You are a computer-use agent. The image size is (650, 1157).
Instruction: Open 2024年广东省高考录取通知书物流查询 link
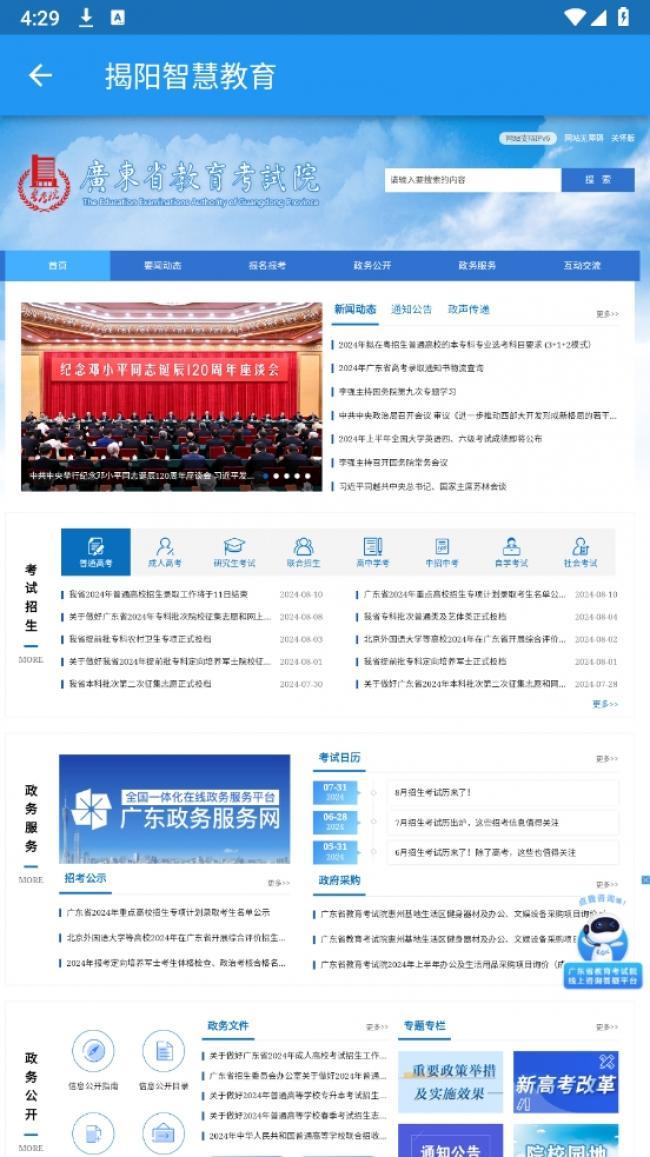click(410, 368)
